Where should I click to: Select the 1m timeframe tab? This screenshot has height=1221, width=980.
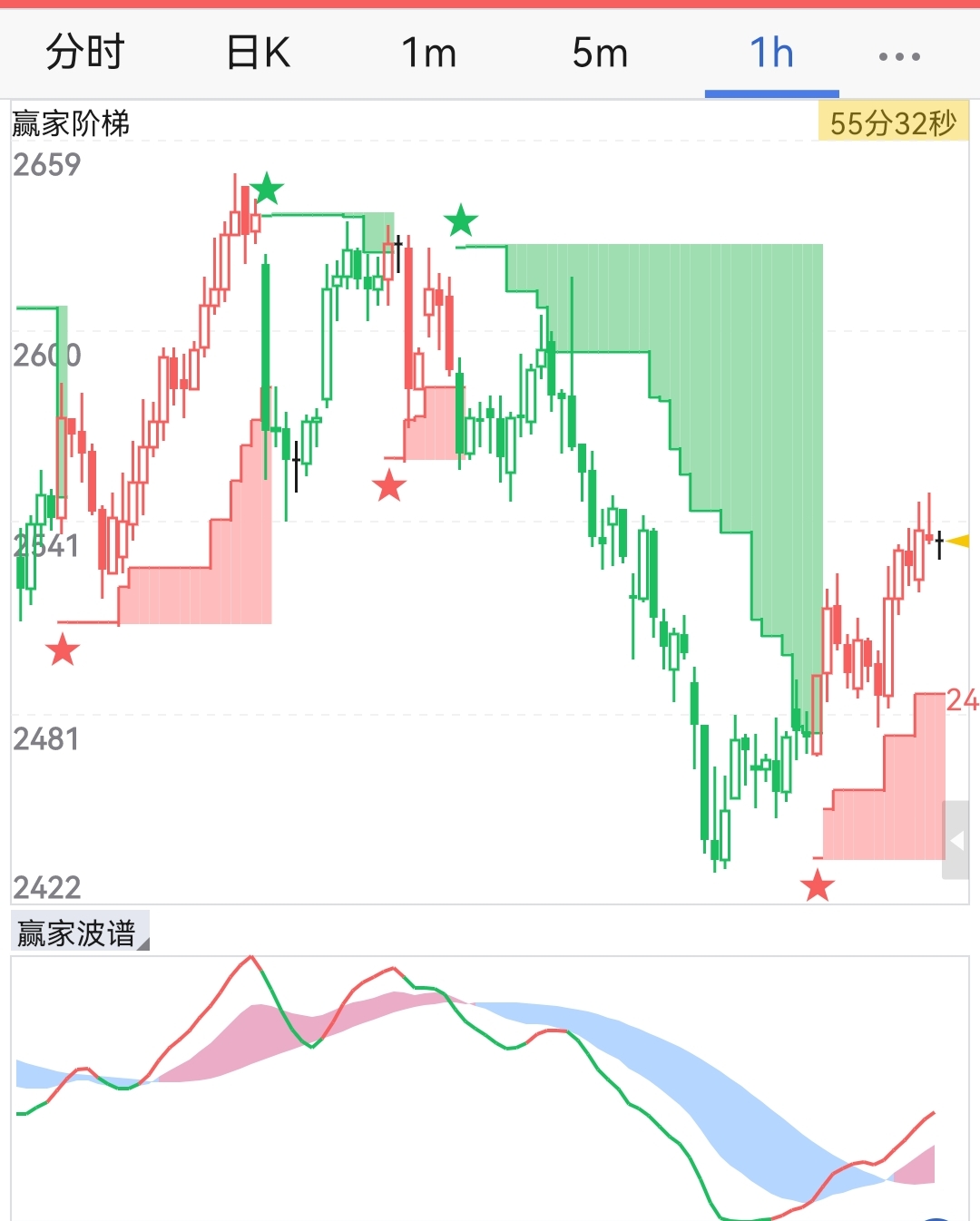[x=428, y=53]
